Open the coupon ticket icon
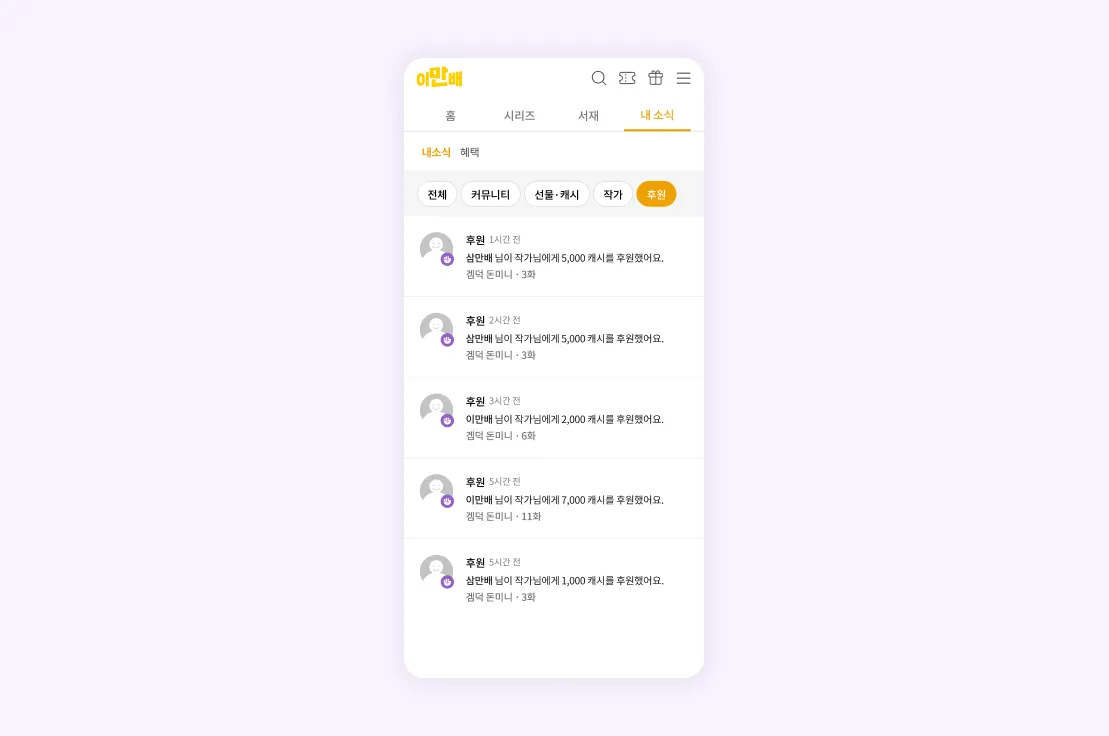 pyautogui.click(x=627, y=78)
